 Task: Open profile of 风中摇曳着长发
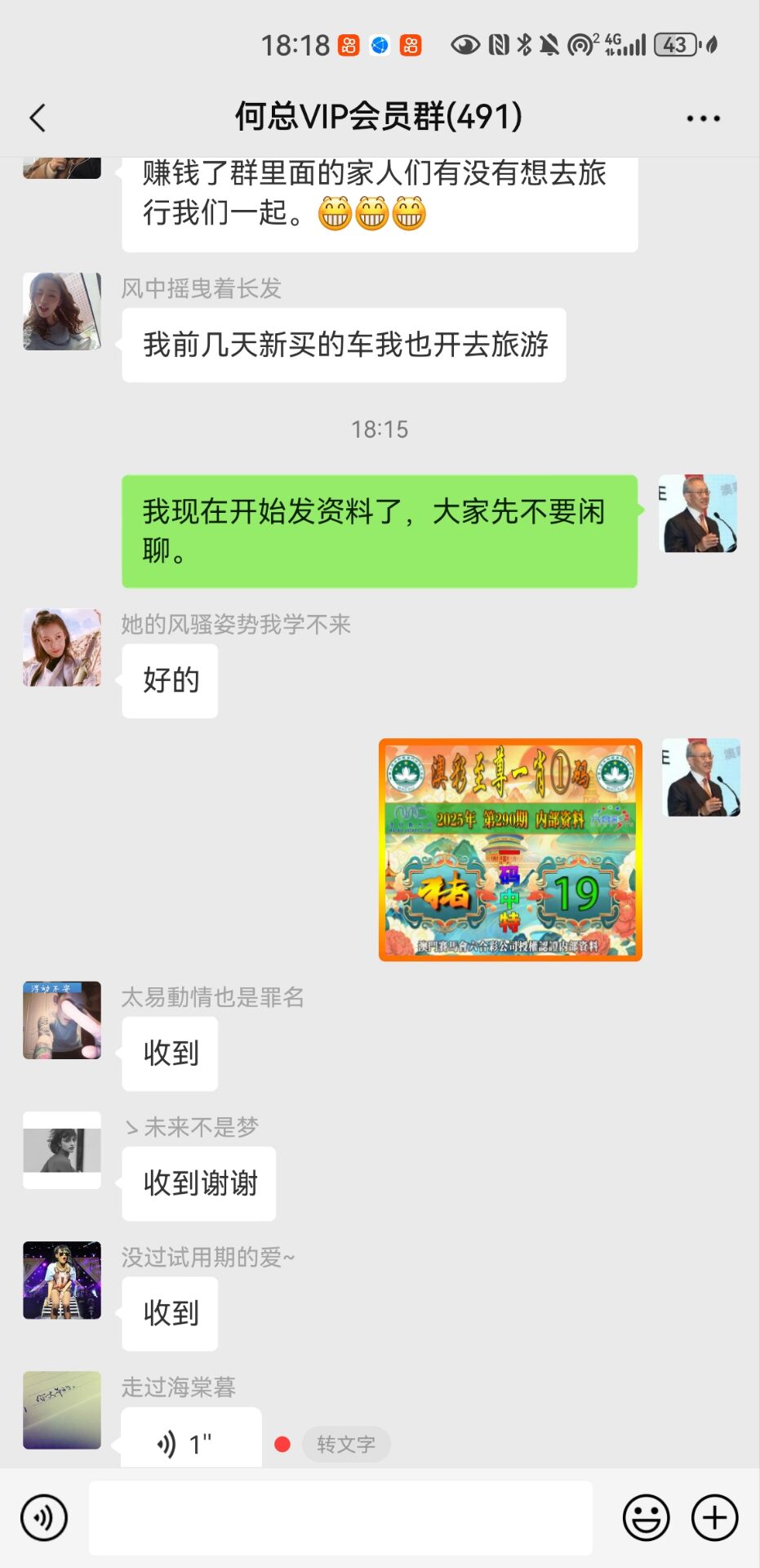pyautogui.click(x=62, y=311)
